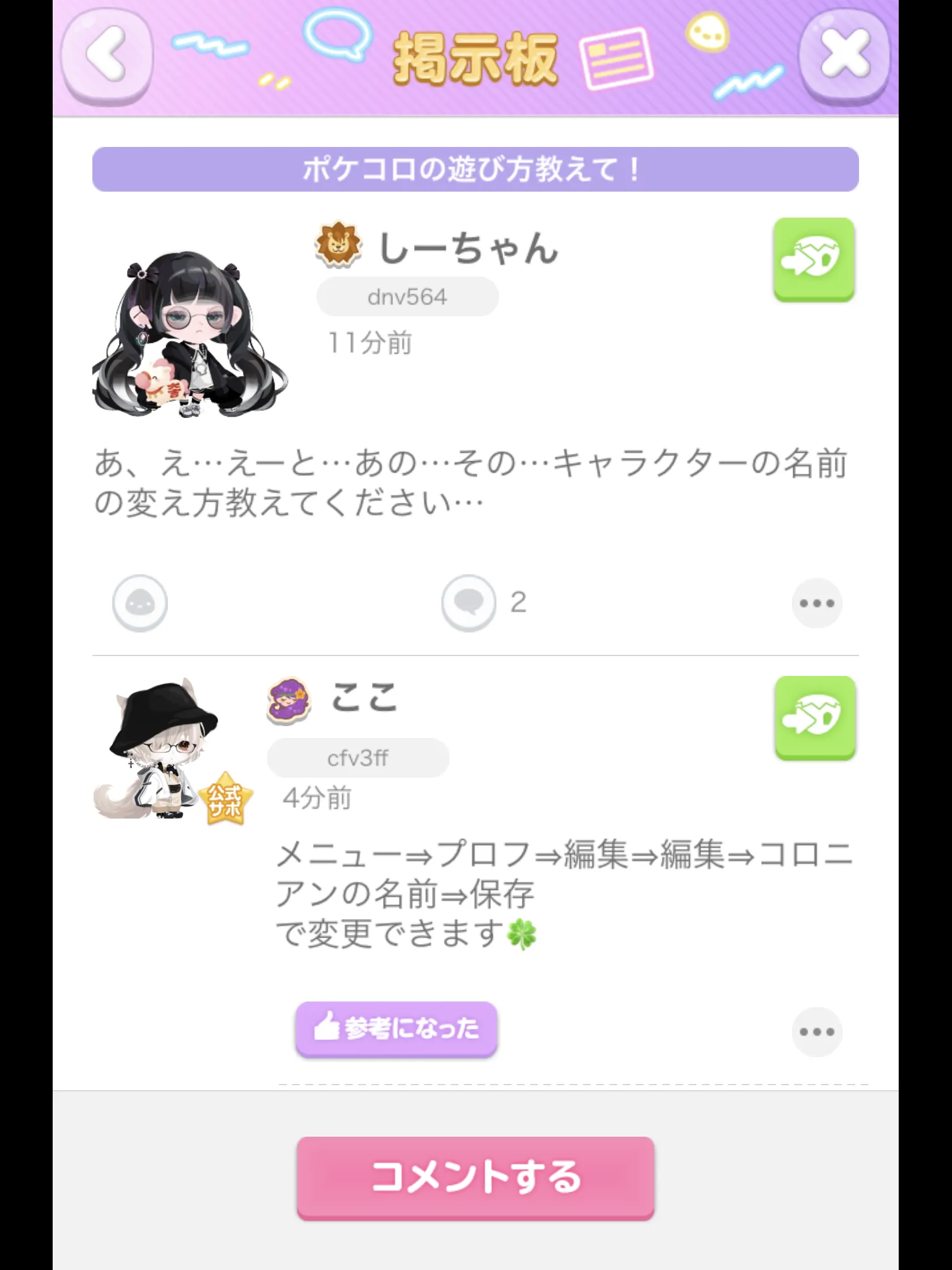The height and width of the screenshot is (1270, 952).
Task: Open しーちゃん's avatar profile
Action: click(190, 334)
